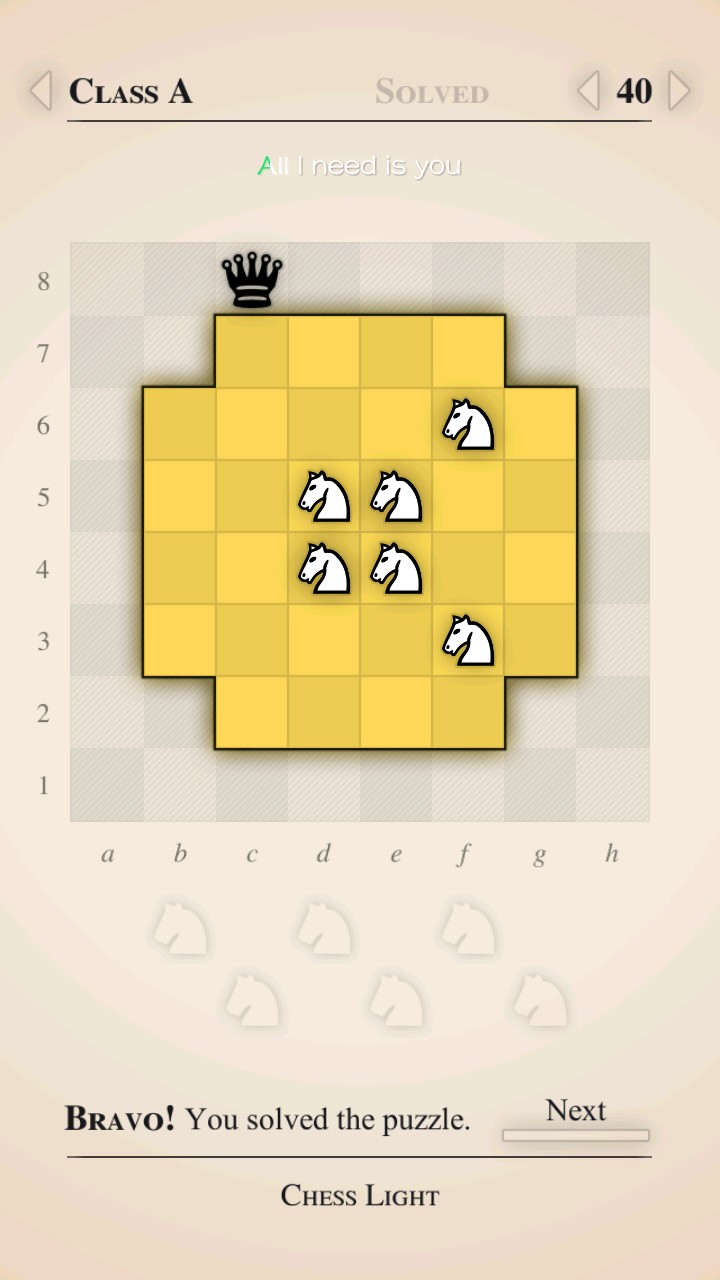
Task: Select the white knight on d4
Action: click(x=324, y=568)
